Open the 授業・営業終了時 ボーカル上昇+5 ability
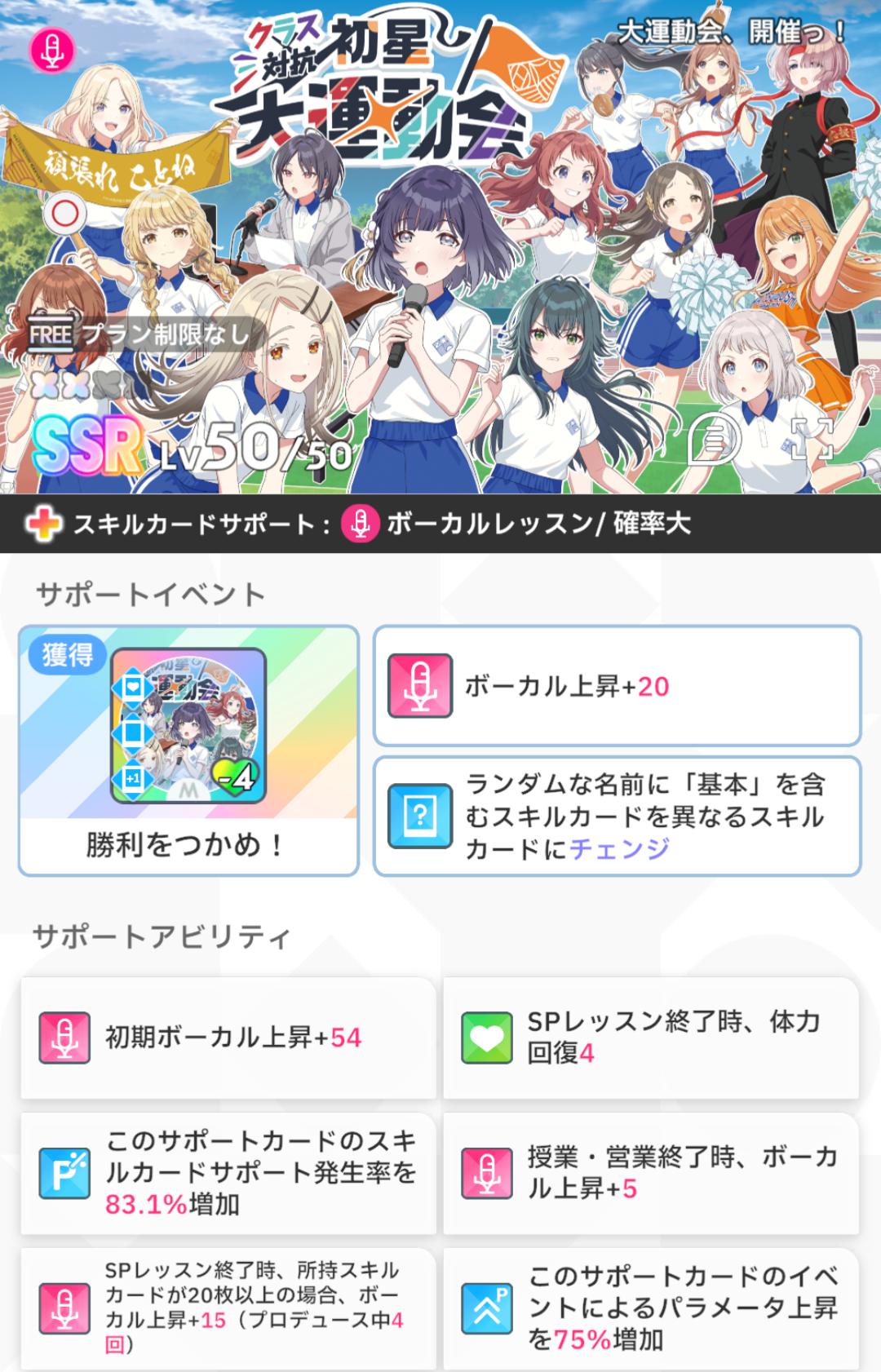Screen dimensions: 881x1372 click(651, 1173)
